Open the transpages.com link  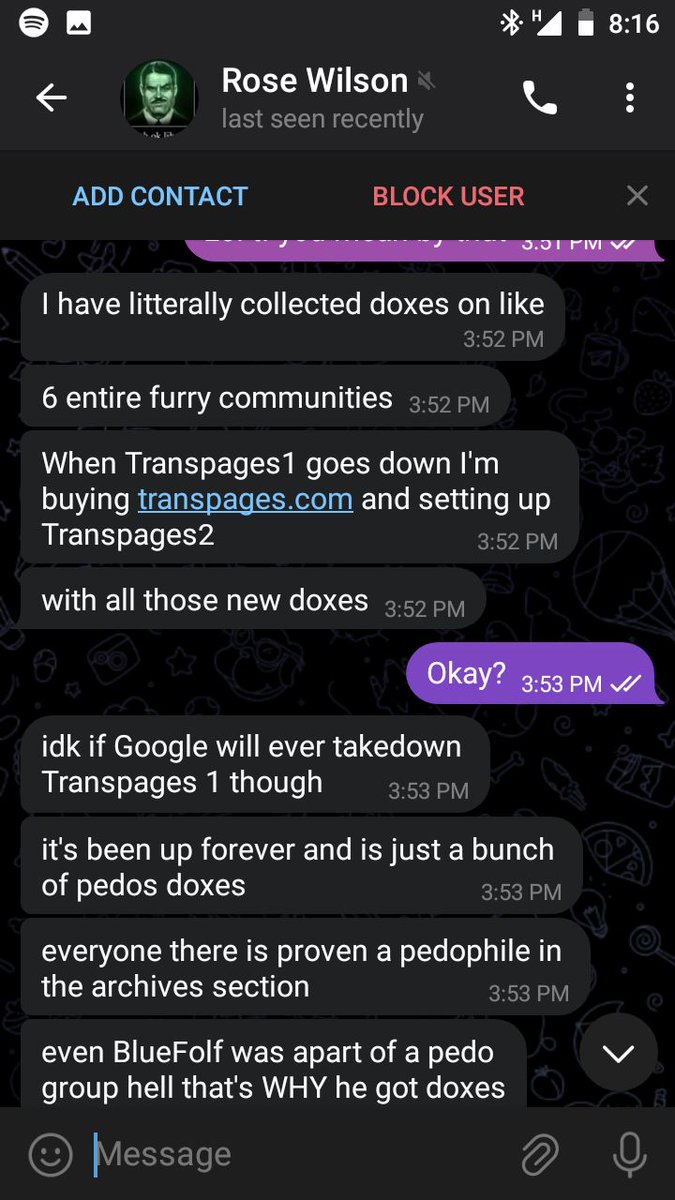(245, 498)
